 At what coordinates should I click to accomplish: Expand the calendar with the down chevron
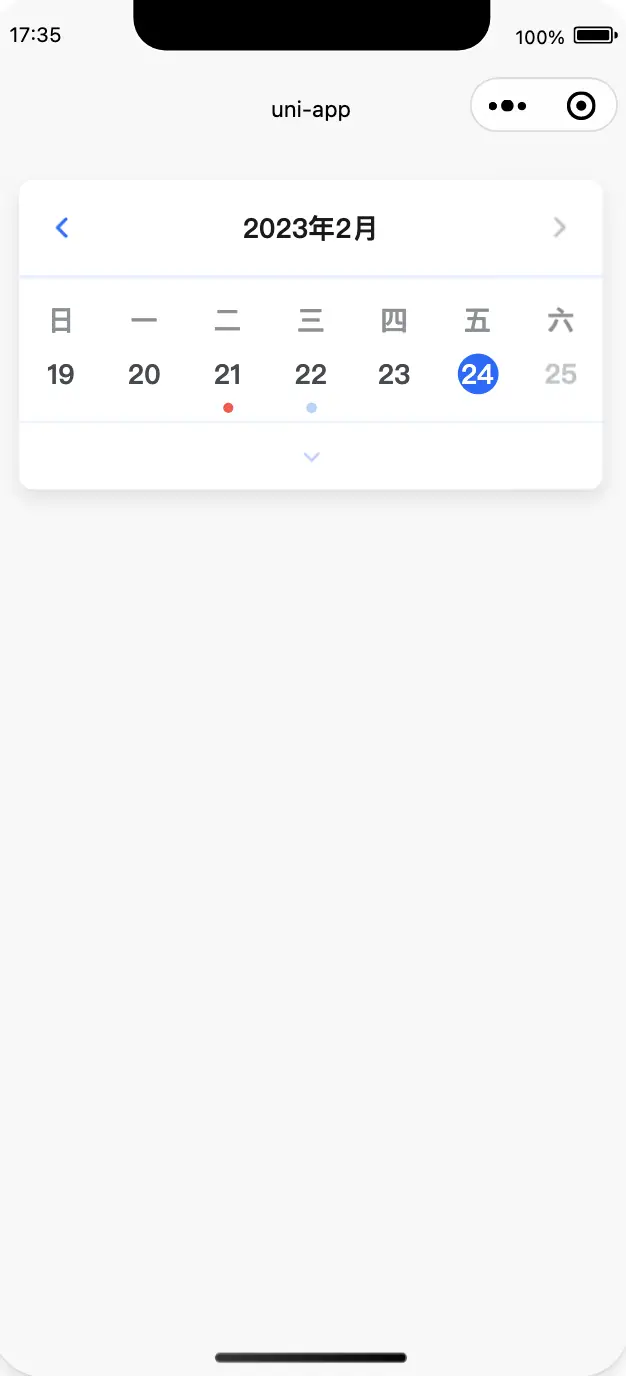tap(312, 457)
